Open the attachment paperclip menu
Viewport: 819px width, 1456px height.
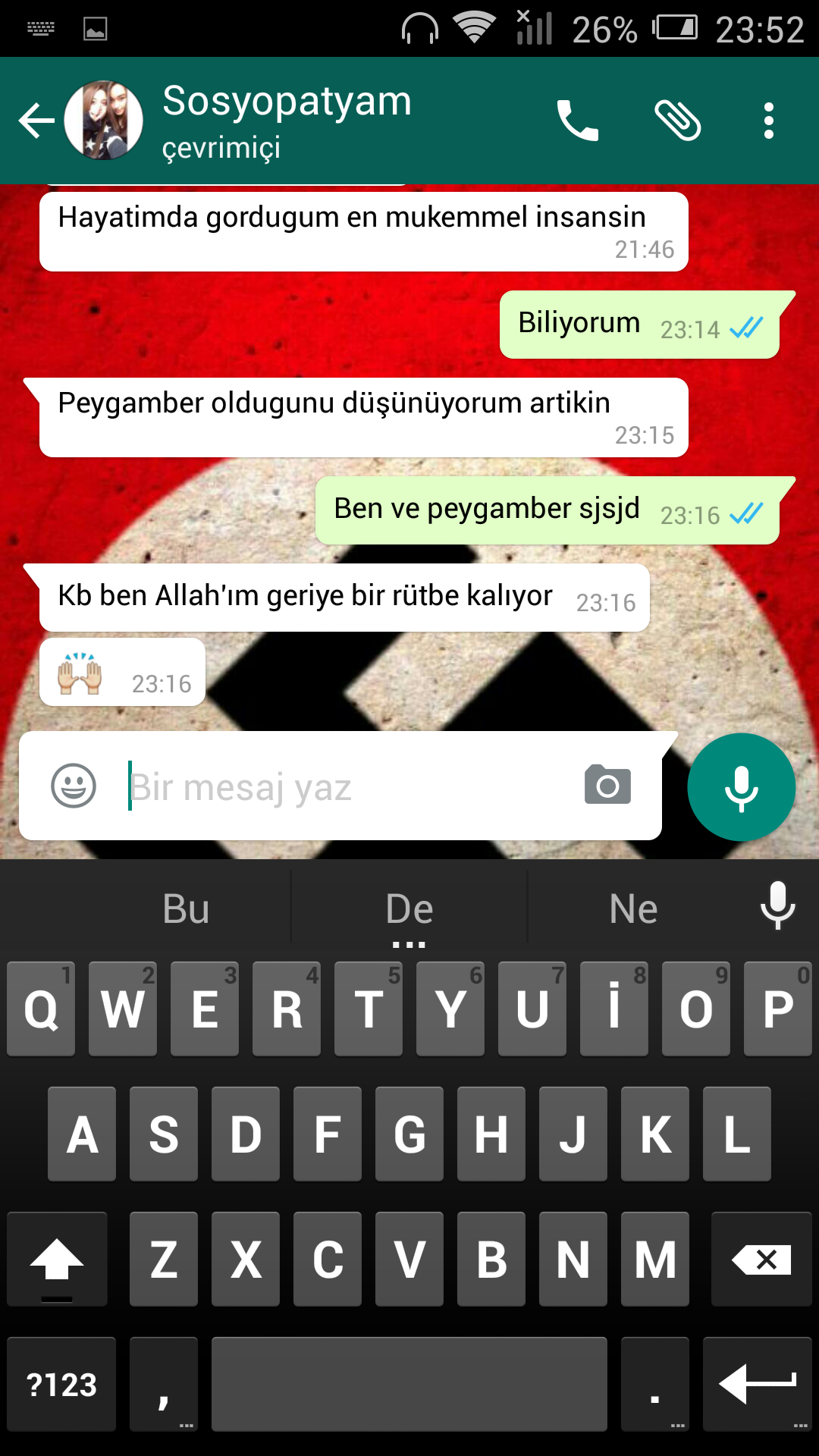[677, 121]
